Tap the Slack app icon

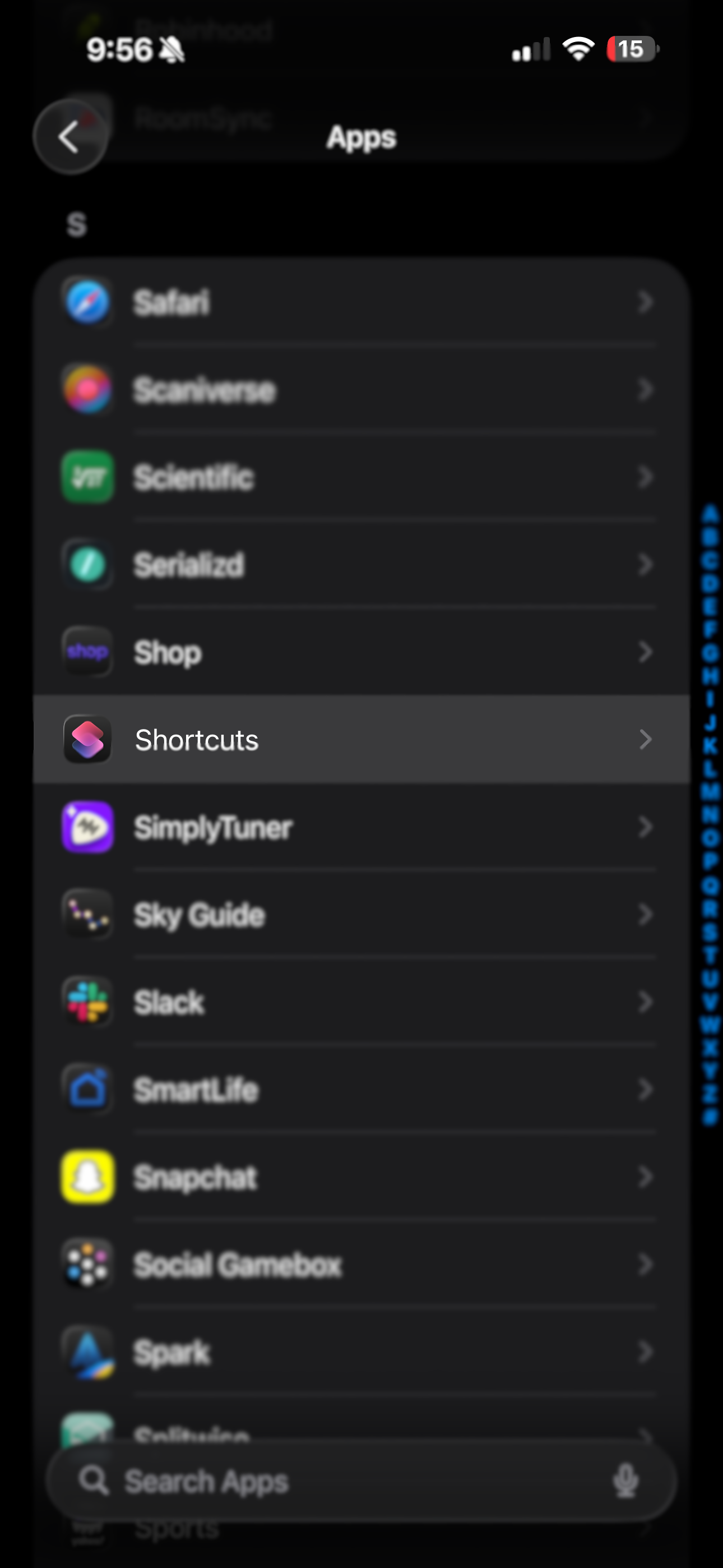[x=87, y=1003]
